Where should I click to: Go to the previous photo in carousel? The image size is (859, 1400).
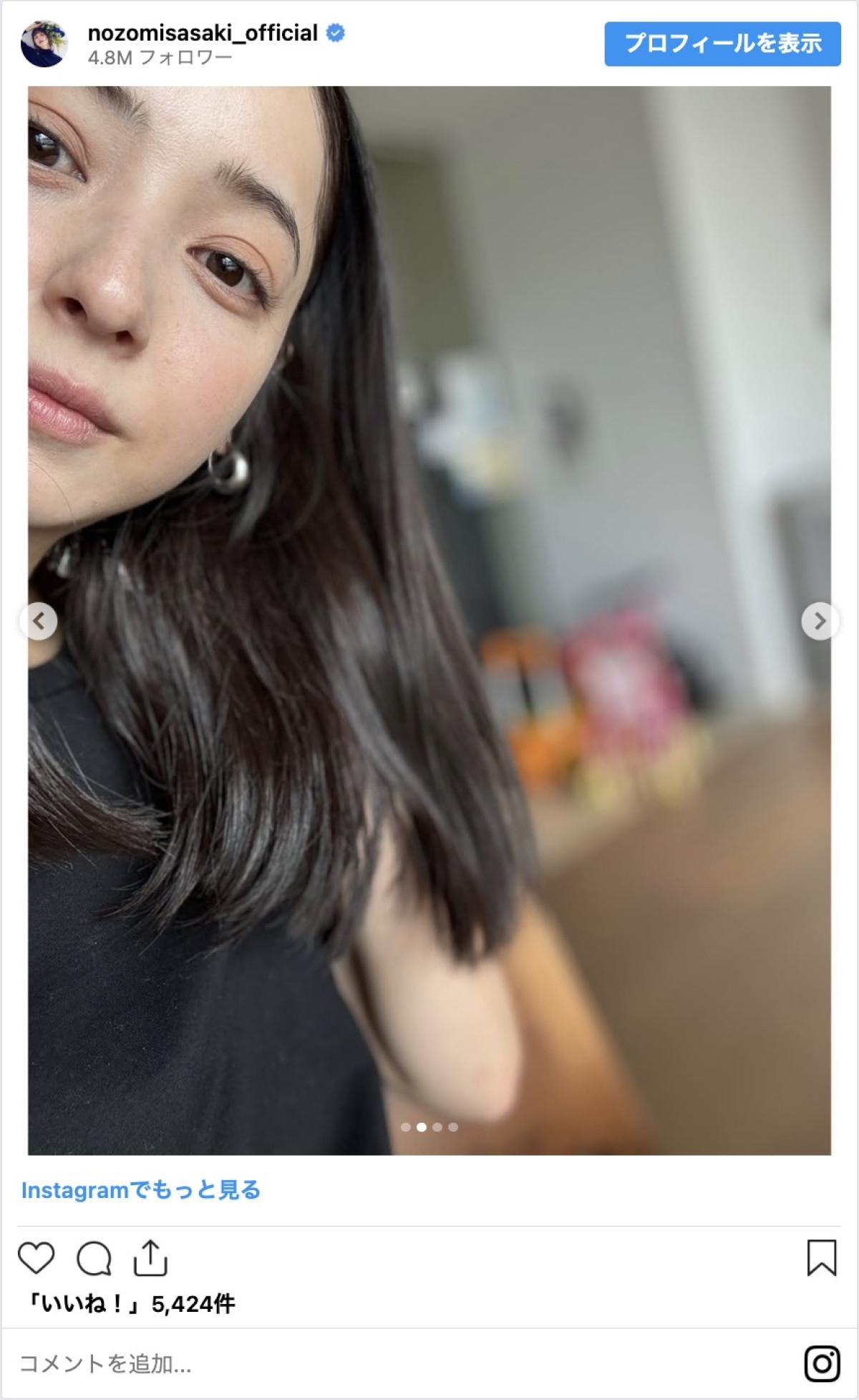click(39, 621)
